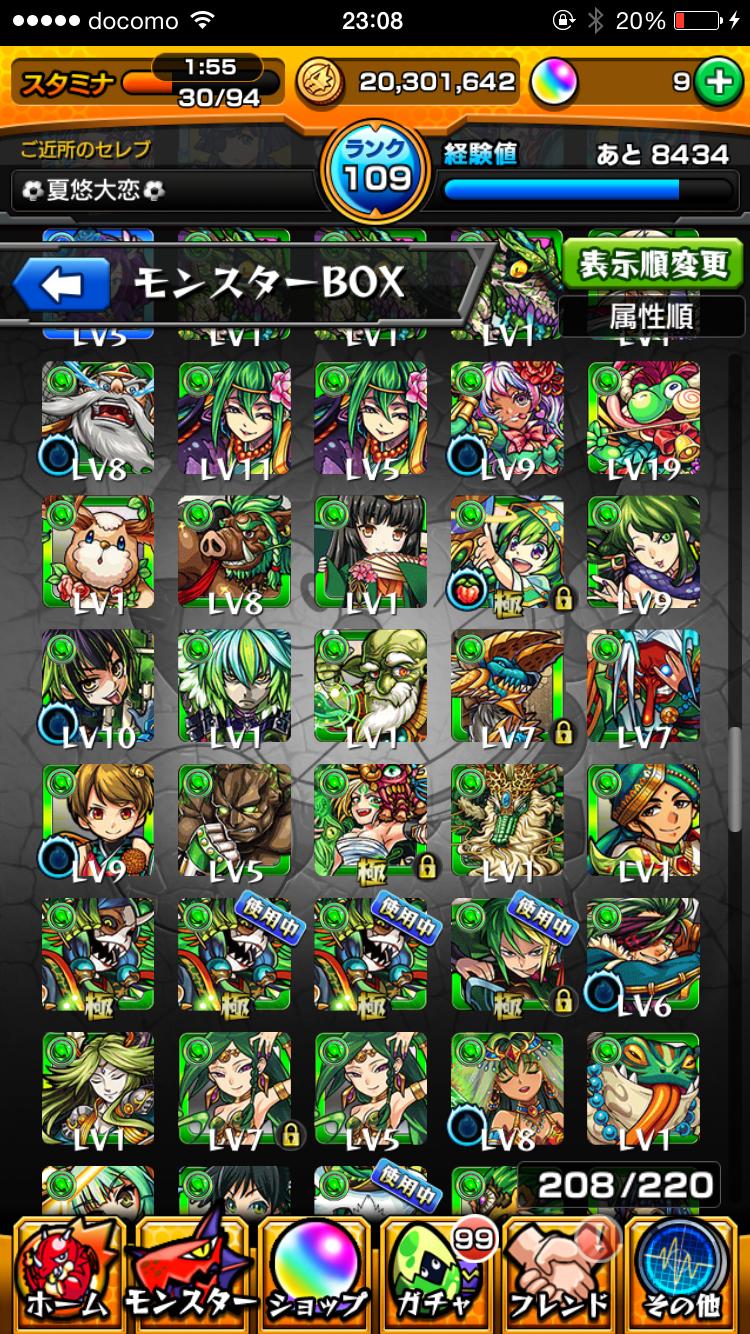Add orbs with the green plus
Screen dimensions: 750x1334
pos(717,83)
